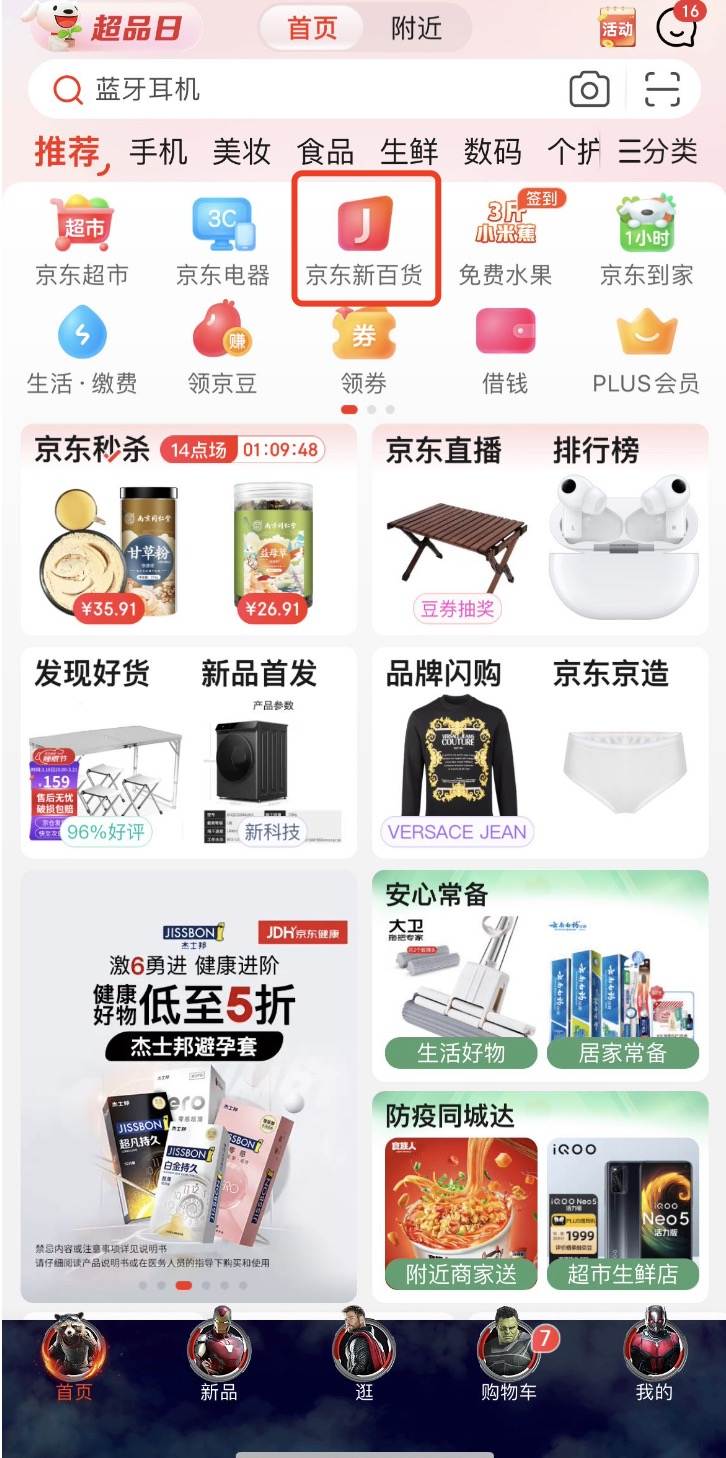
Task: Tap the 免费水果 shortcut
Action: click(505, 242)
